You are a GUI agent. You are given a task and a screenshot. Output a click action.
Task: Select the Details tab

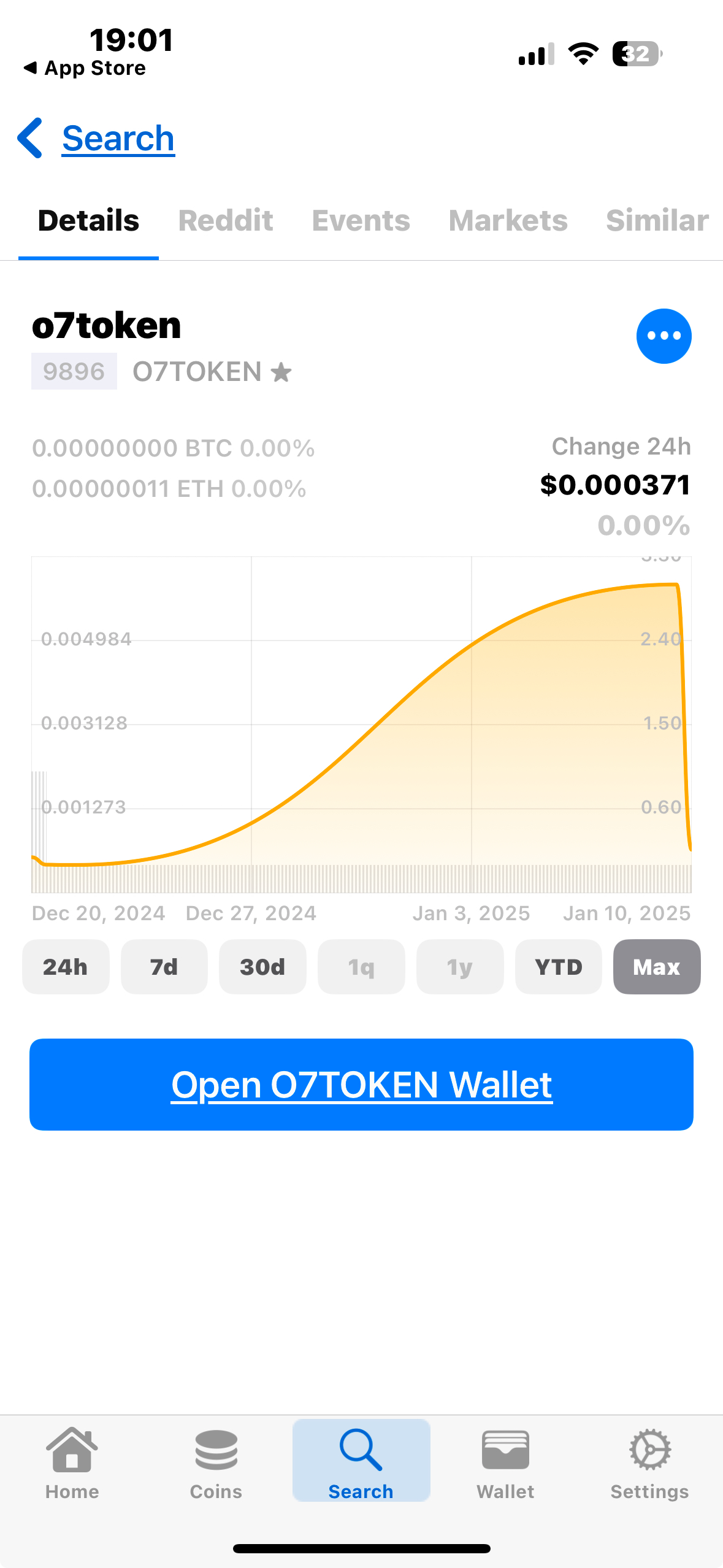(x=88, y=221)
